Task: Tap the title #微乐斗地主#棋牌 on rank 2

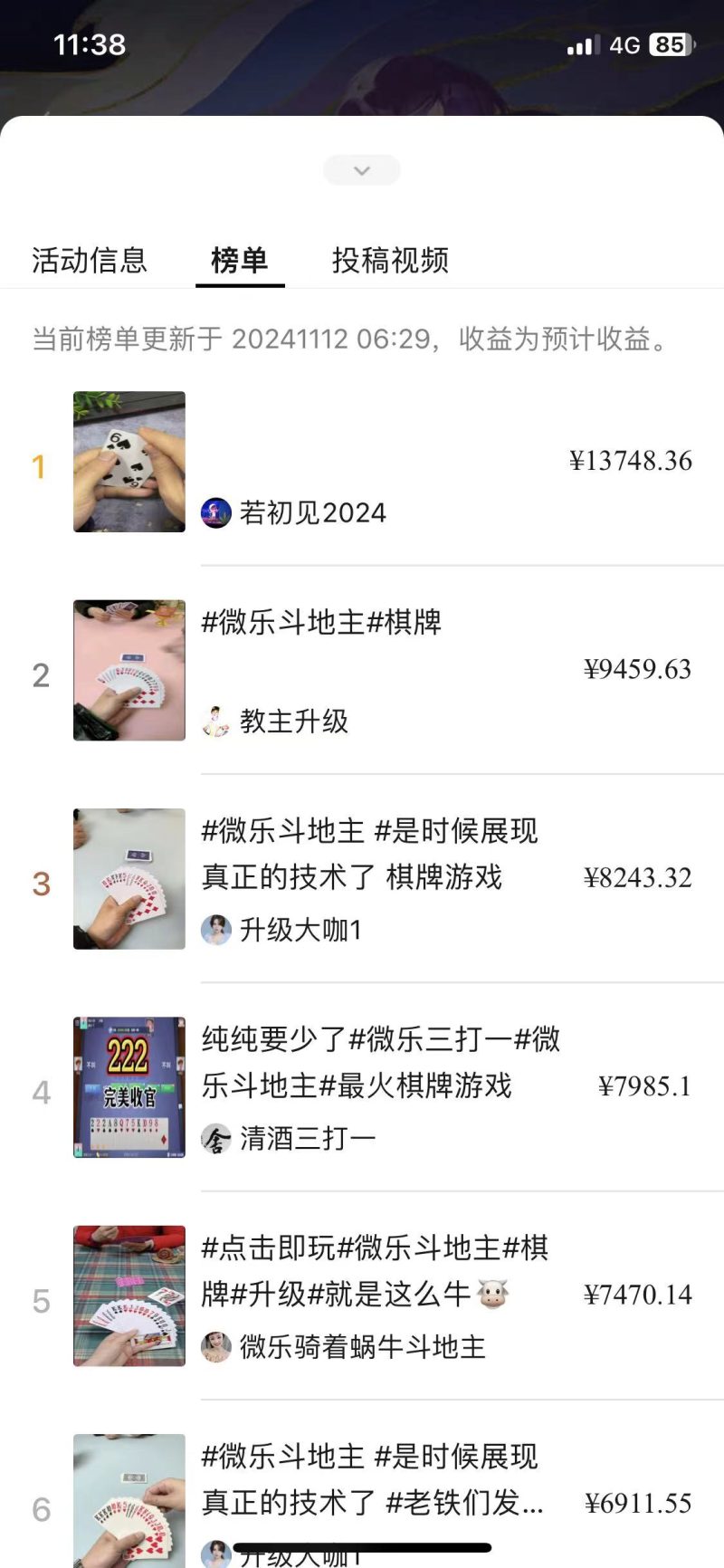Action: 321,623
